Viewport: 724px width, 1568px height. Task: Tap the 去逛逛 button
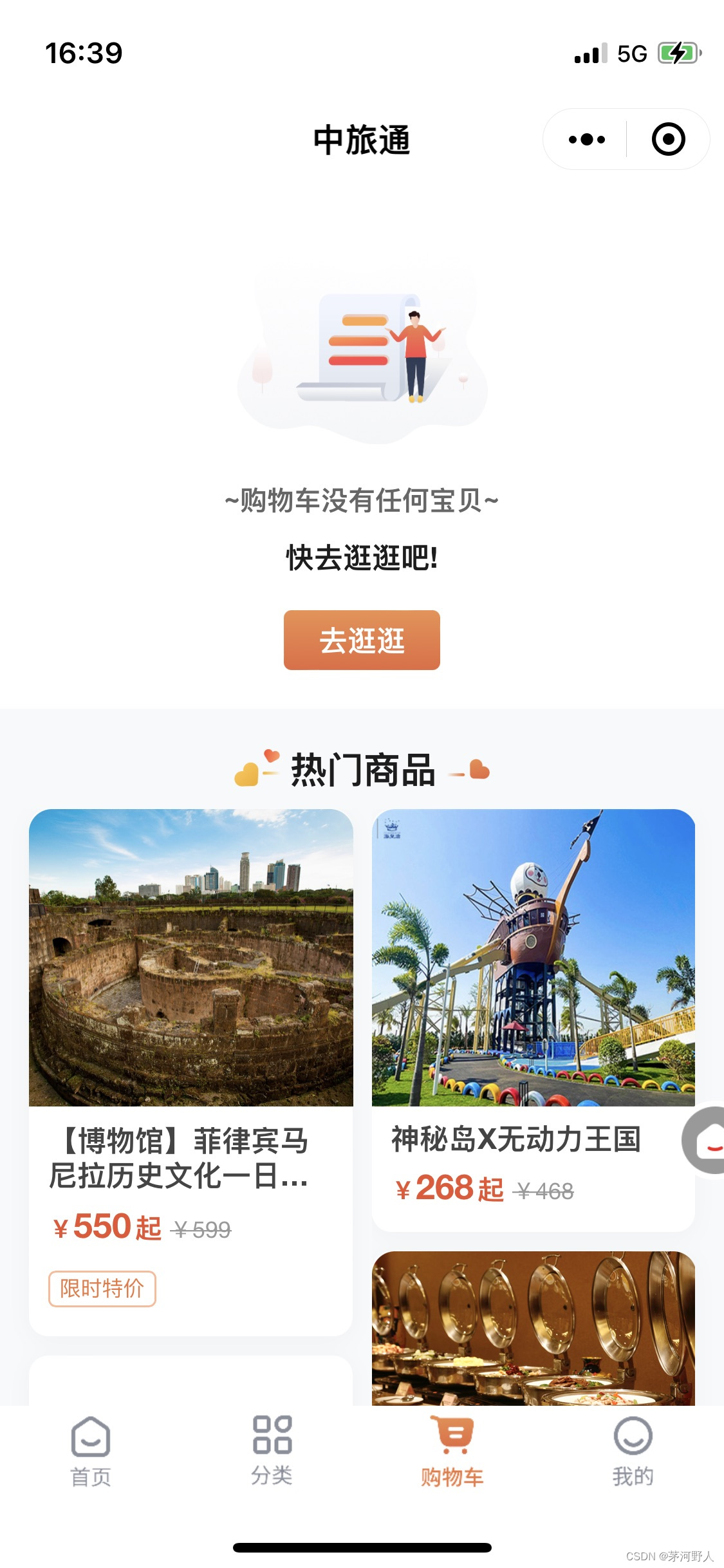pyautogui.click(x=362, y=640)
